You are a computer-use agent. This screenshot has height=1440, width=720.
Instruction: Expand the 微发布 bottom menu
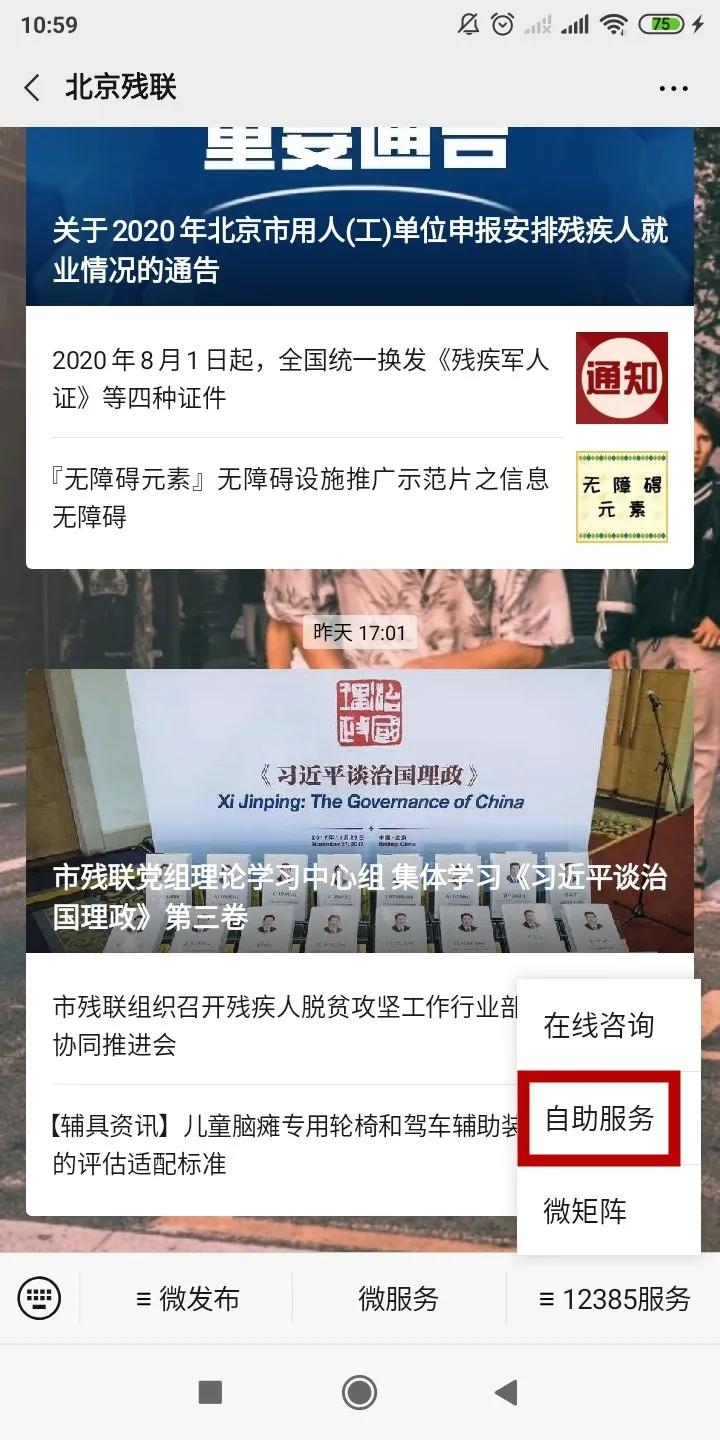coord(188,1297)
